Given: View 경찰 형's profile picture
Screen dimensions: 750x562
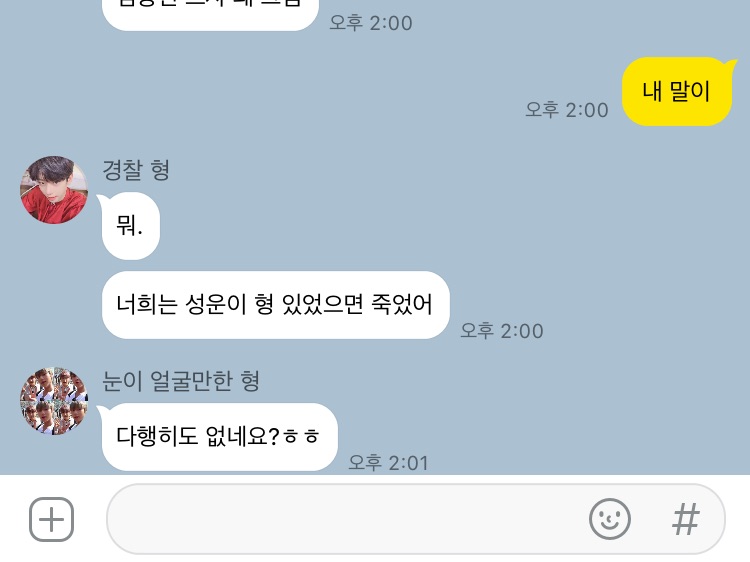Looking at the screenshot, I should tap(54, 190).
